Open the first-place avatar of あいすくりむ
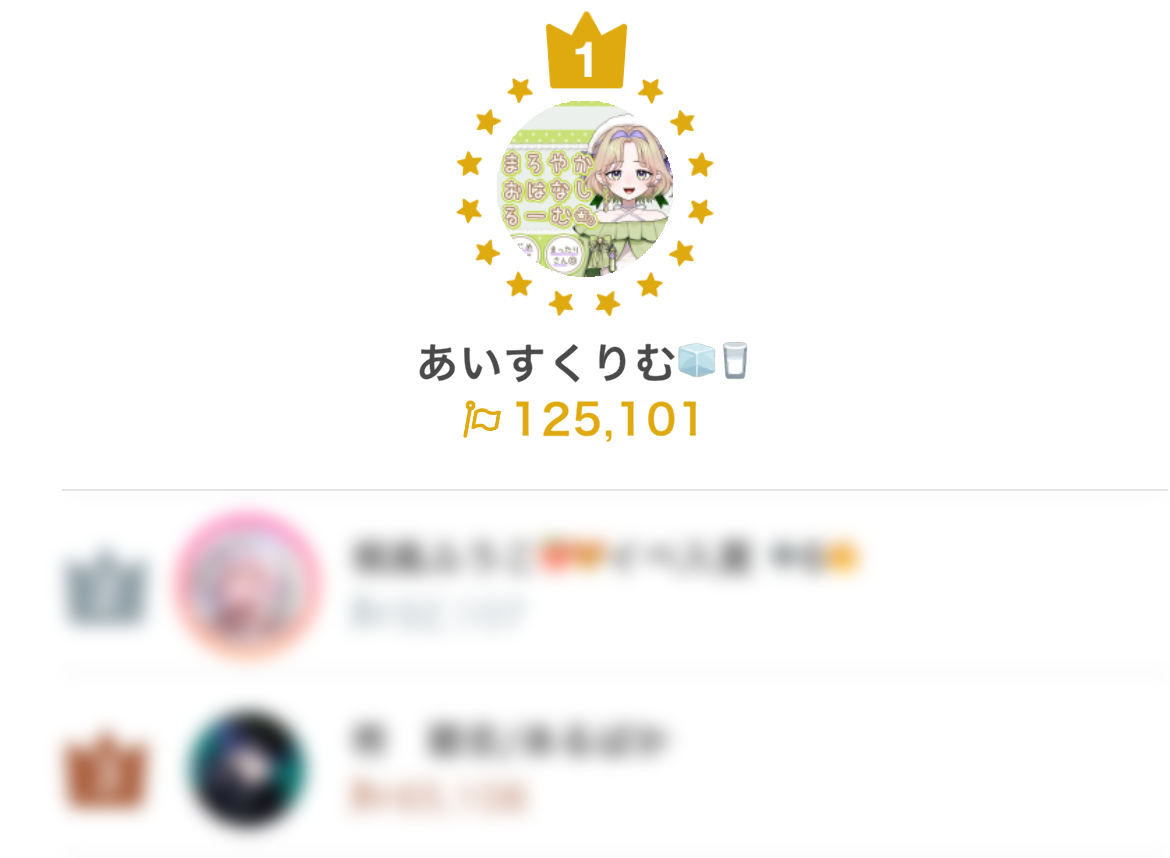The height and width of the screenshot is (858, 1170). click(x=585, y=190)
